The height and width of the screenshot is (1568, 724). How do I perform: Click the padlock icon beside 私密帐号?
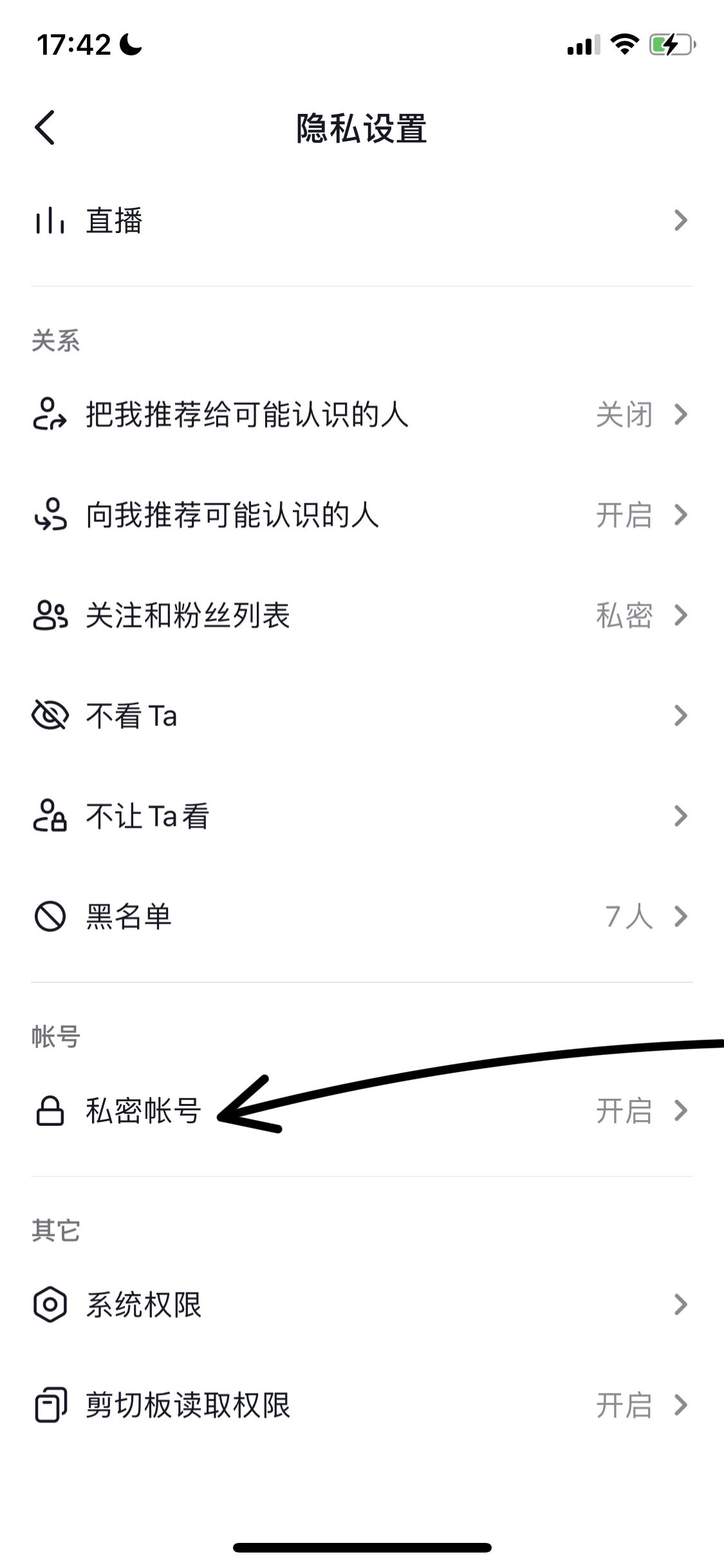point(50,1112)
